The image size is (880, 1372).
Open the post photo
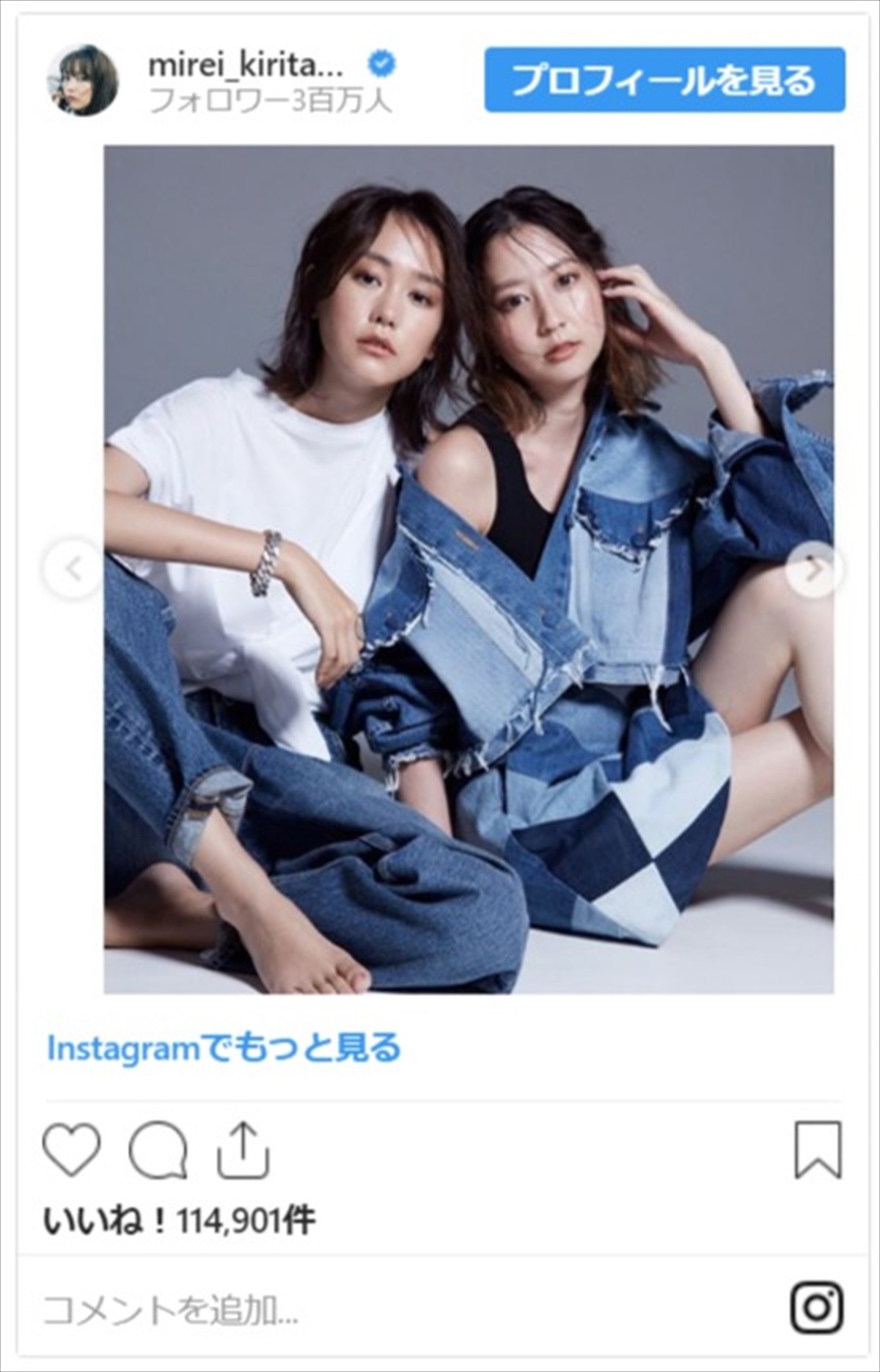click(x=468, y=569)
